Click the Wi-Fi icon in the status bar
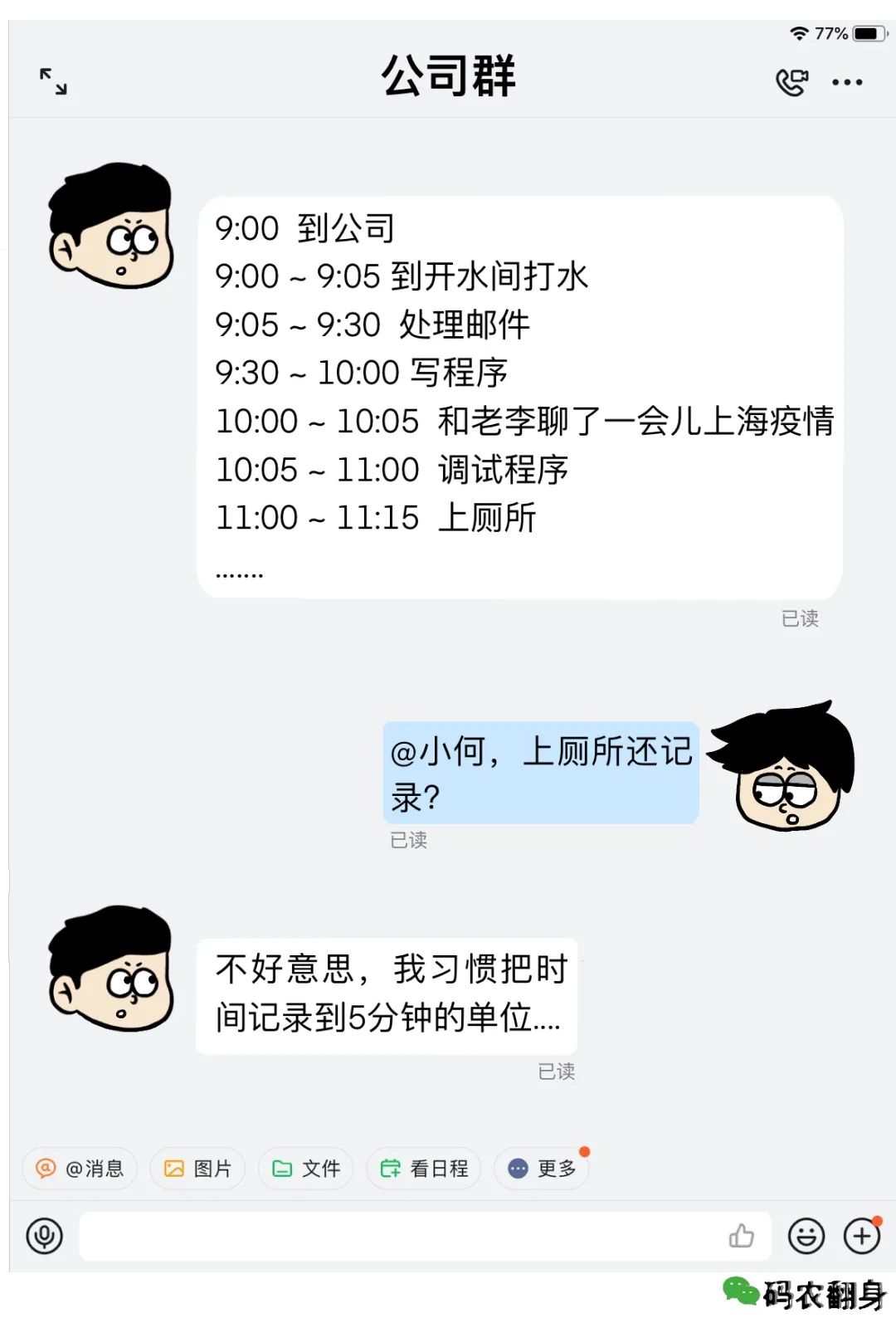 pos(798,33)
